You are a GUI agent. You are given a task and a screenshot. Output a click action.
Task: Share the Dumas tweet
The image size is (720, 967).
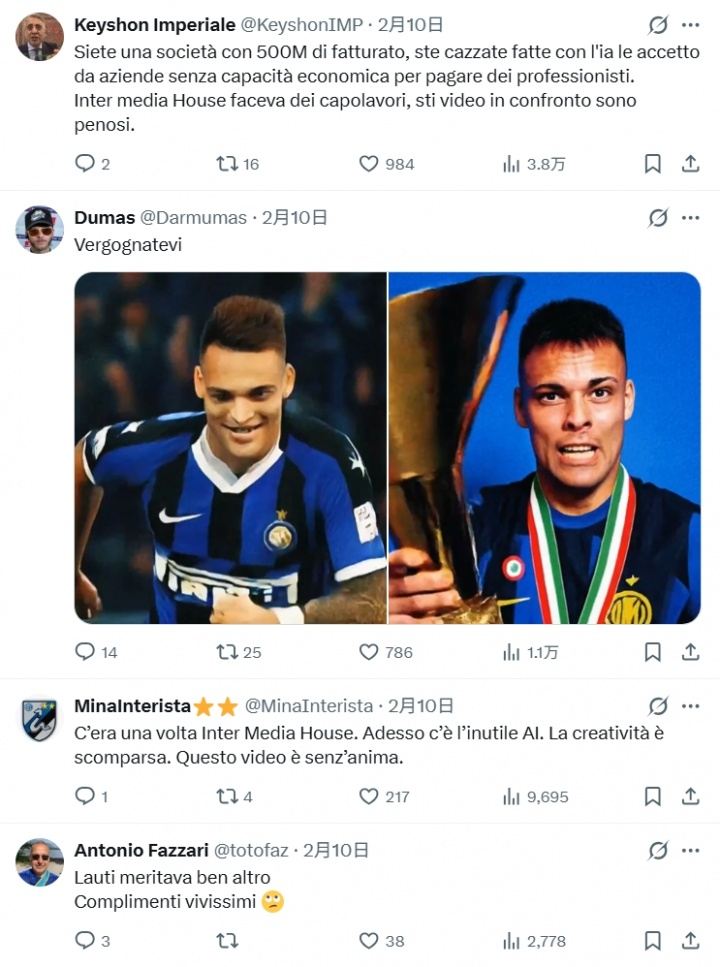[x=690, y=652]
